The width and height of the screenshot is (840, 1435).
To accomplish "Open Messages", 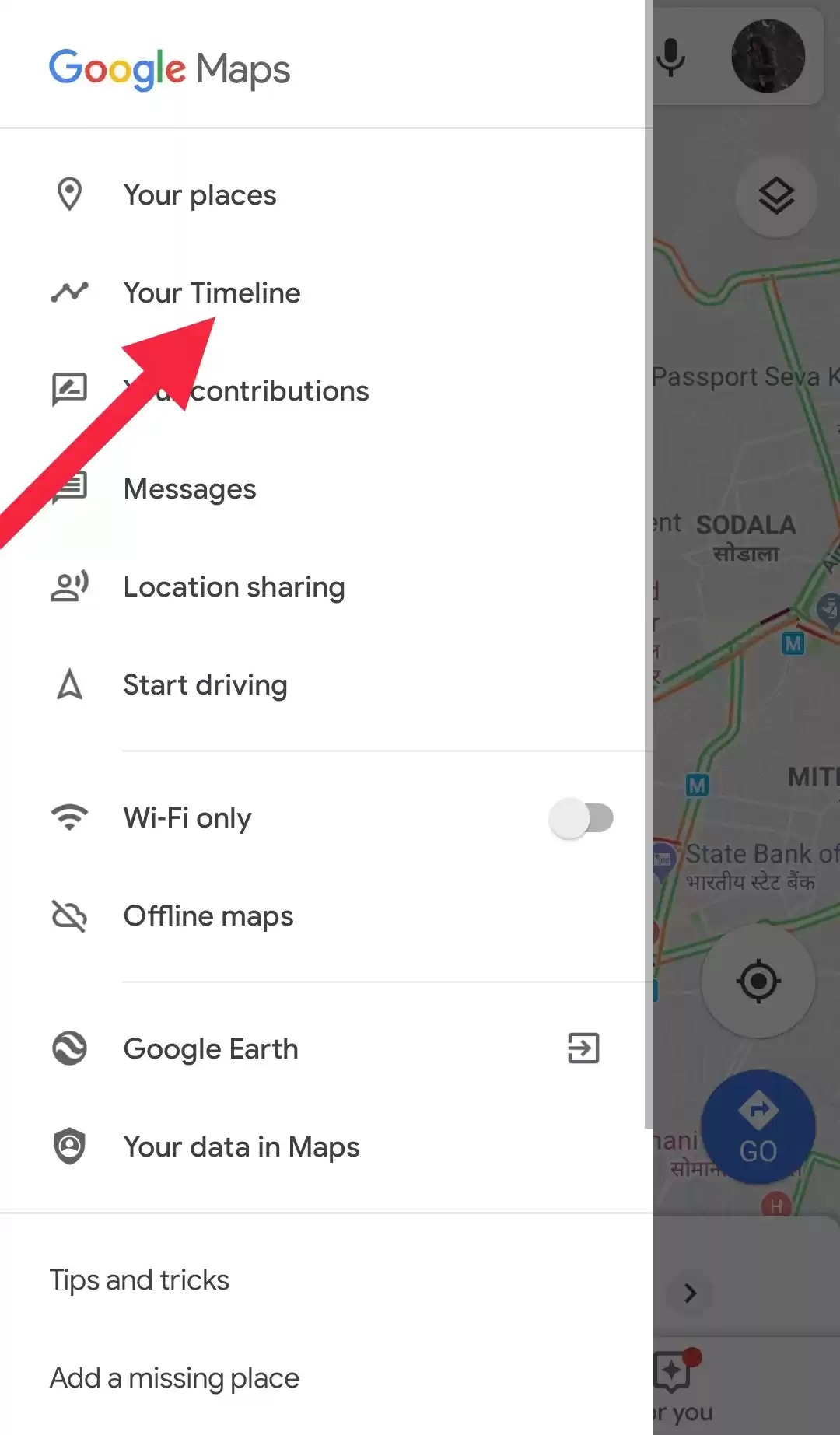I will pos(190,489).
